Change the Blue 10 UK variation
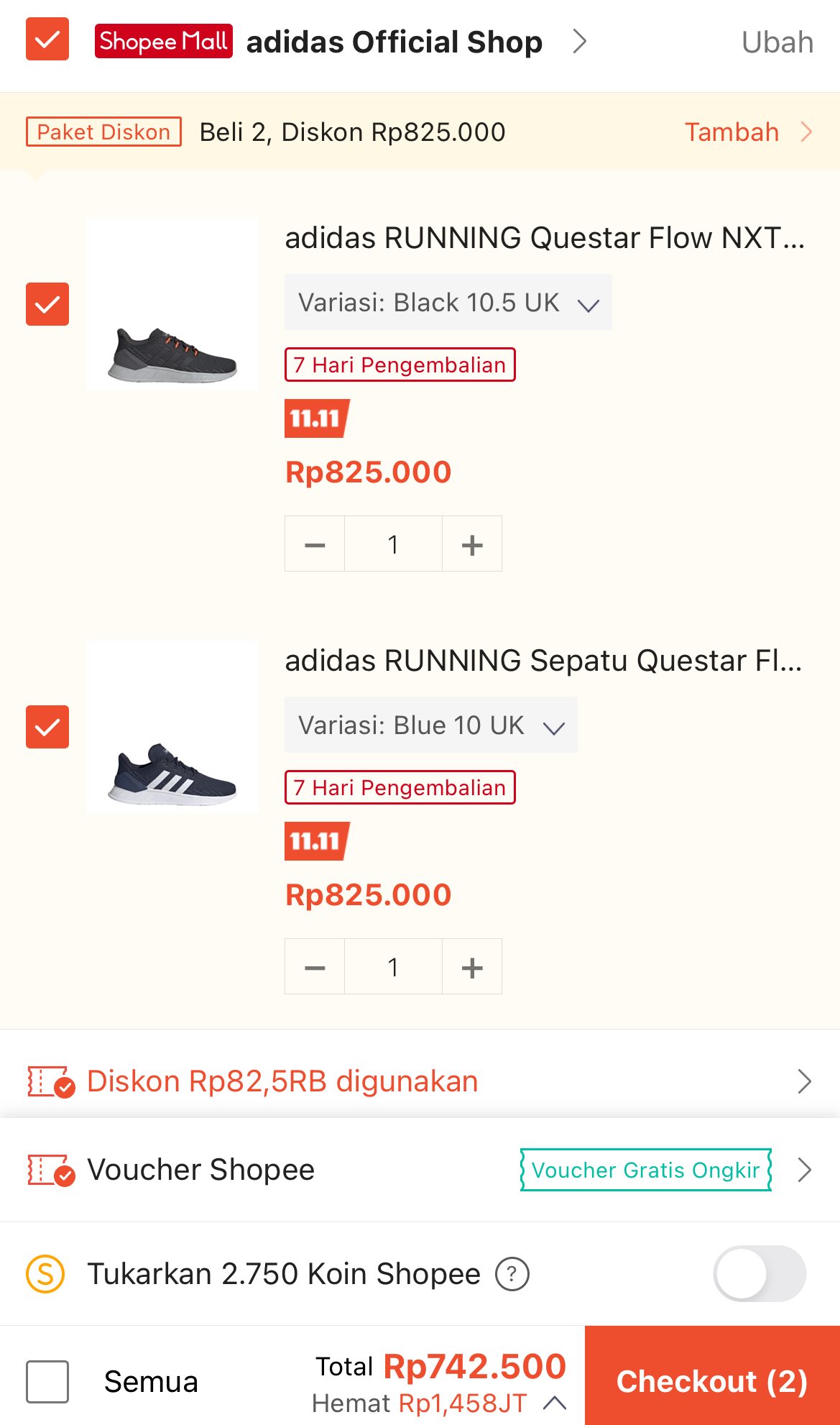The width and height of the screenshot is (840, 1425). point(430,725)
